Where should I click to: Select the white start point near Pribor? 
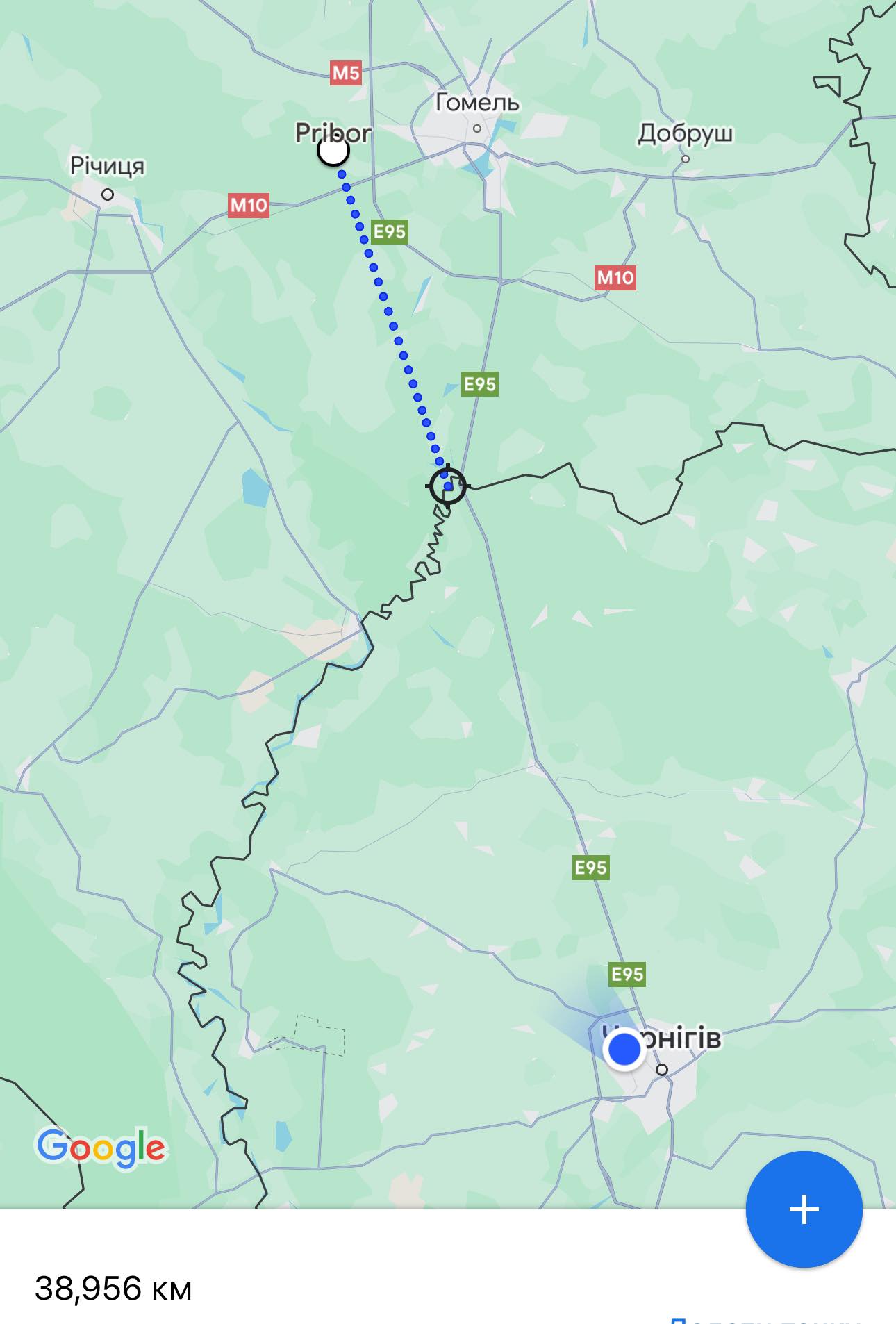(x=333, y=151)
